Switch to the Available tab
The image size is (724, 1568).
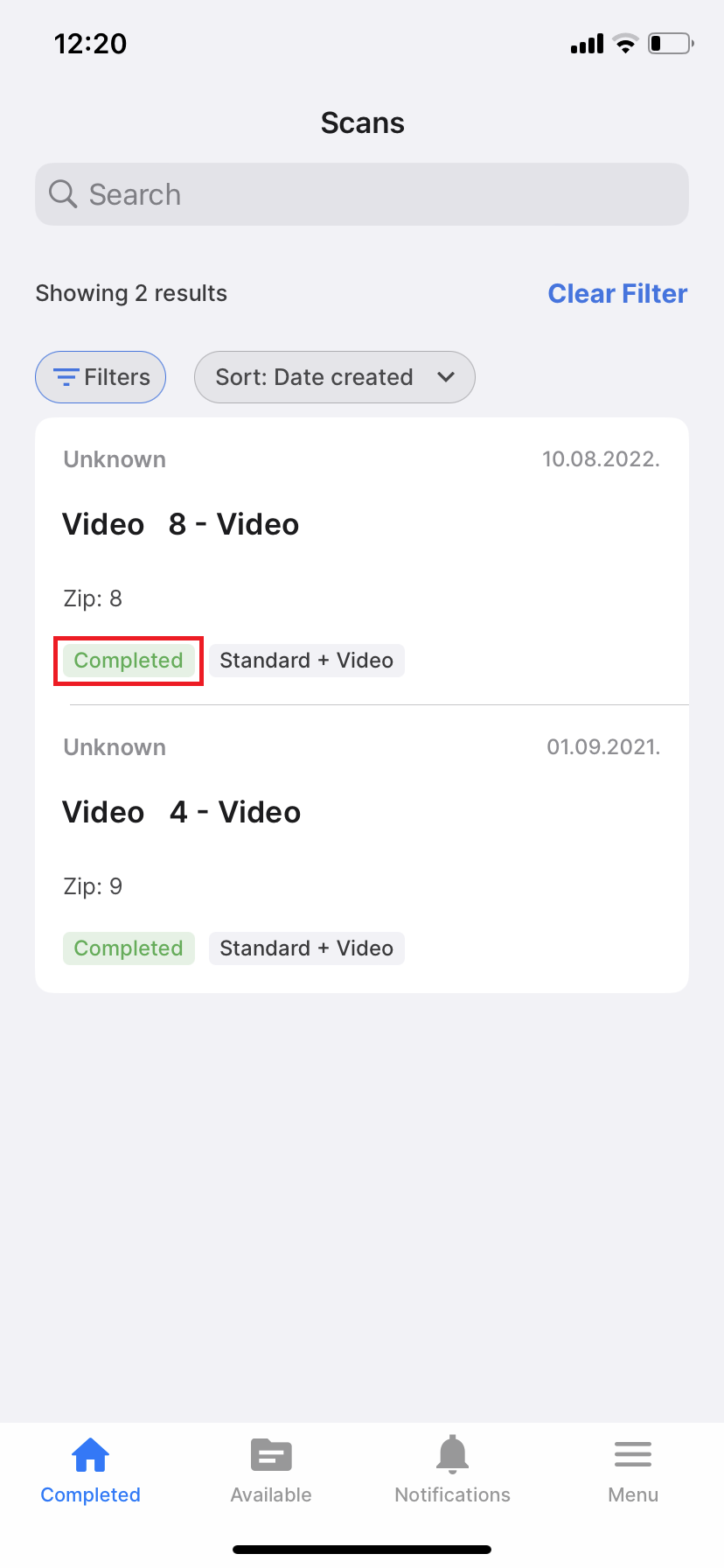pyautogui.click(x=271, y=1470)
